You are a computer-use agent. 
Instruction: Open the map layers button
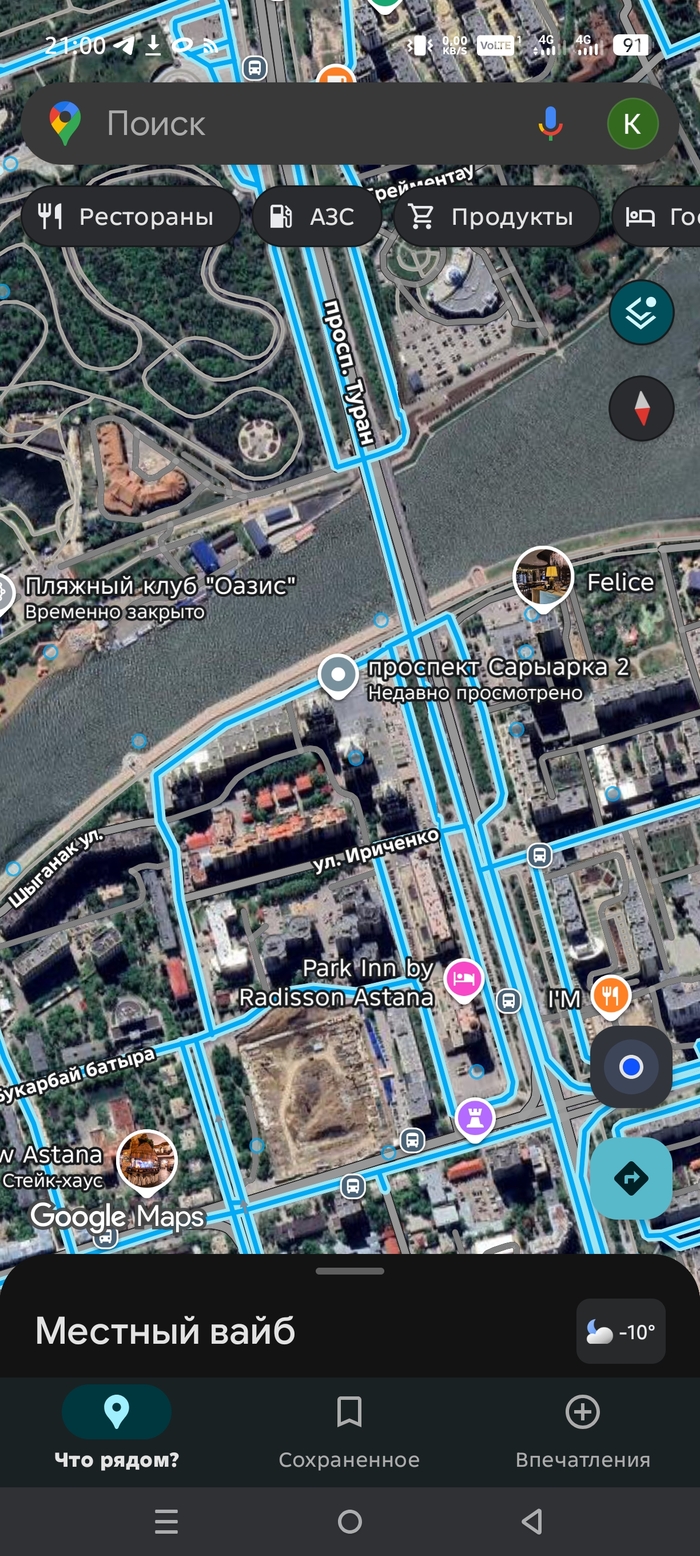click(x=641, y=313)
